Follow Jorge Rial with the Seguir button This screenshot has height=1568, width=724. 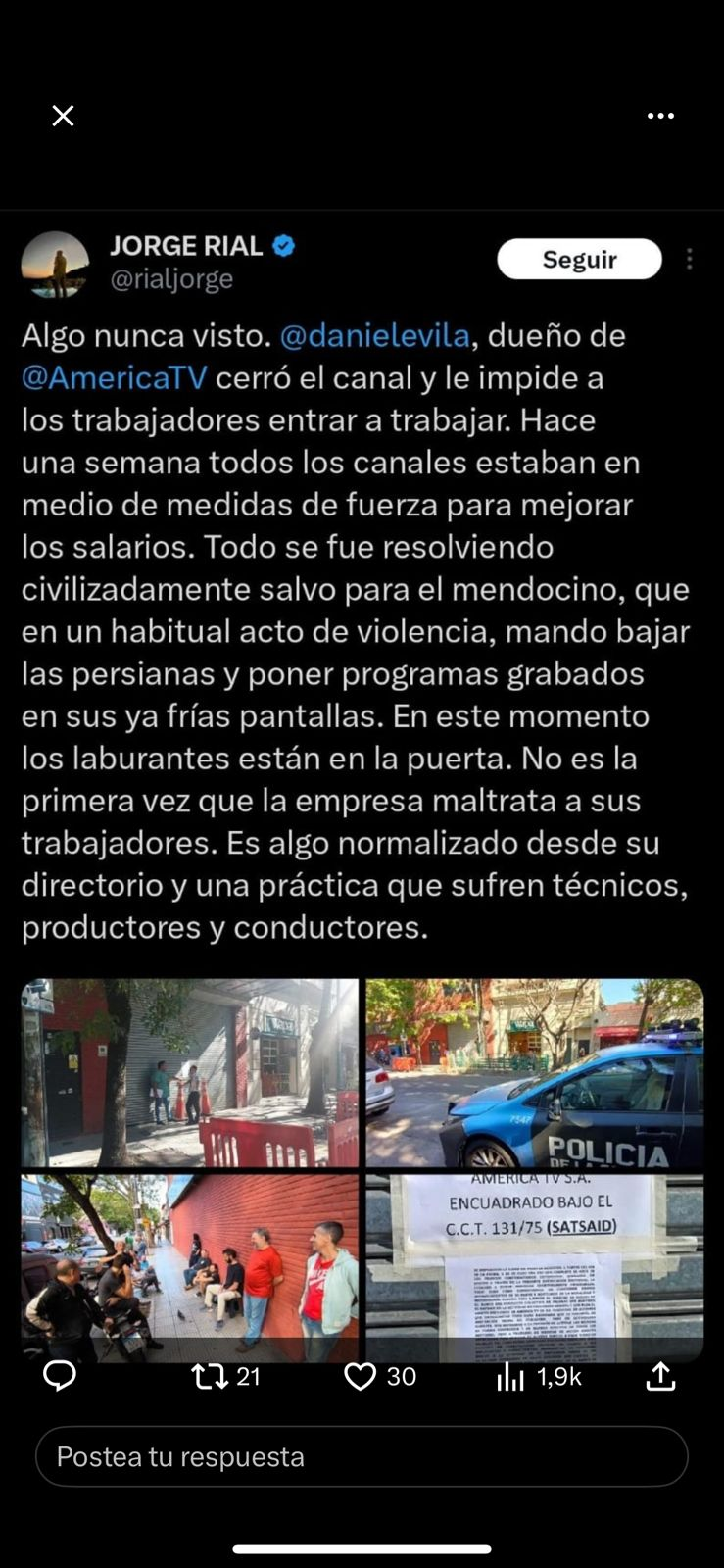click(x=579, y=260)
